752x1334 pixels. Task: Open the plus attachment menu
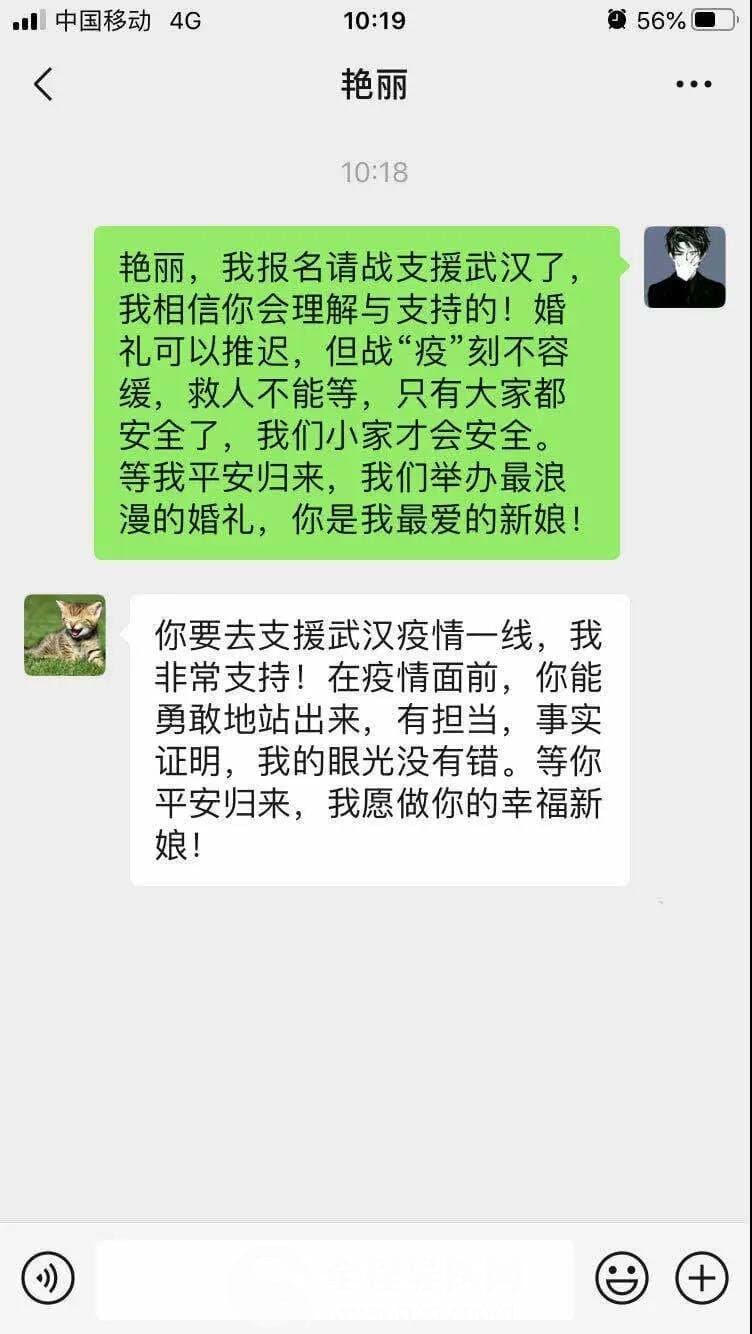(702, 1278)
